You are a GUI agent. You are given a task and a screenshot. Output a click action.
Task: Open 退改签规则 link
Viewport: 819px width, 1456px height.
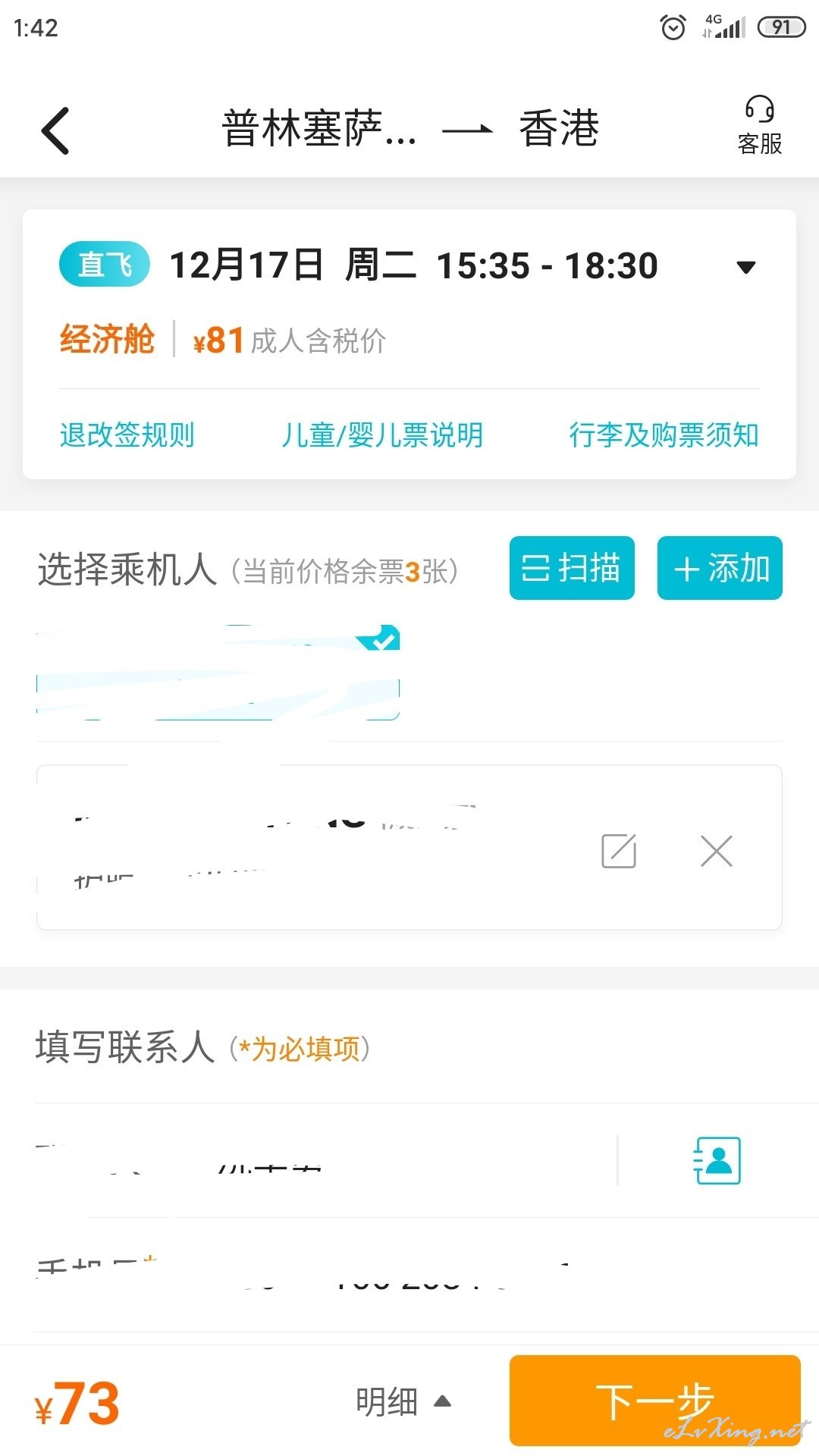tap(127, 435)
